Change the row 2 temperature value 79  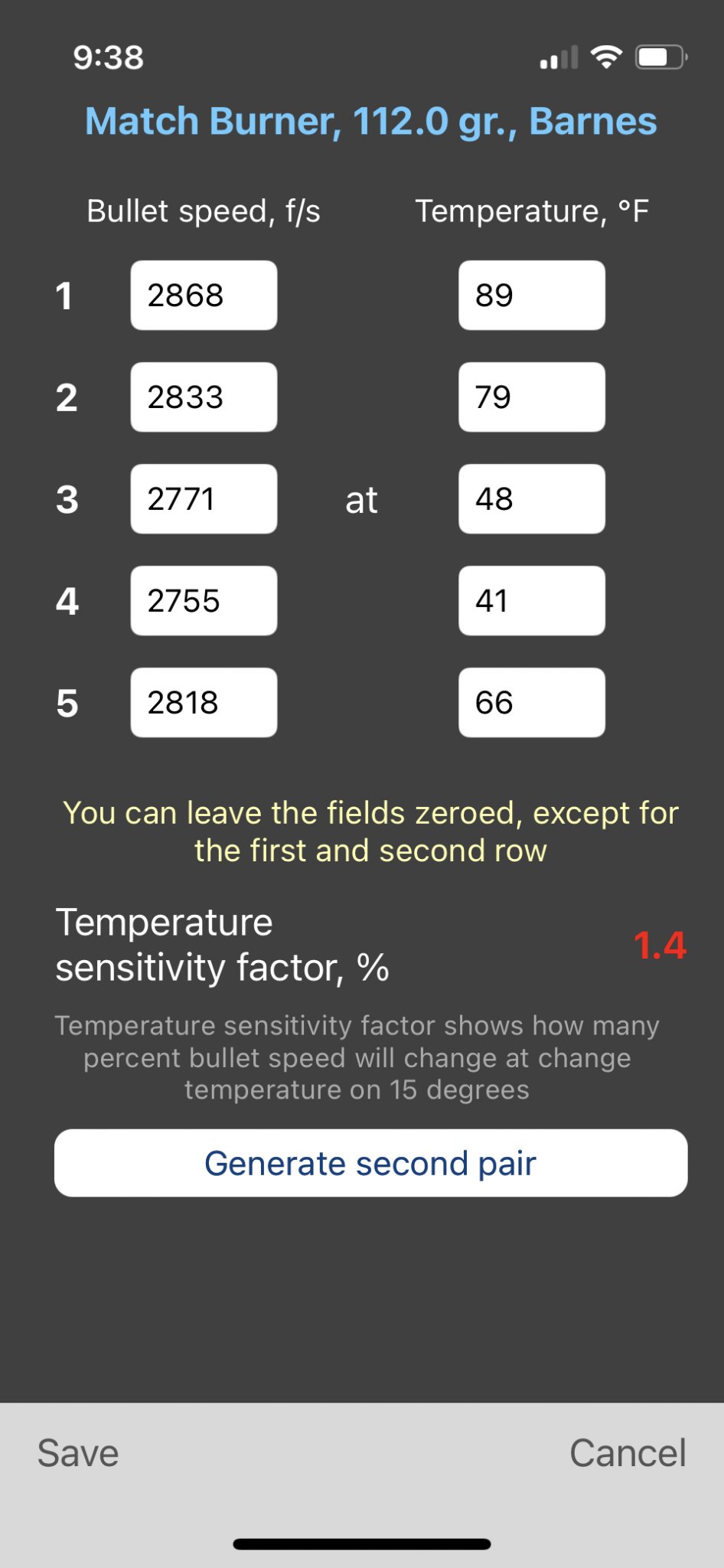pos(532,397)
